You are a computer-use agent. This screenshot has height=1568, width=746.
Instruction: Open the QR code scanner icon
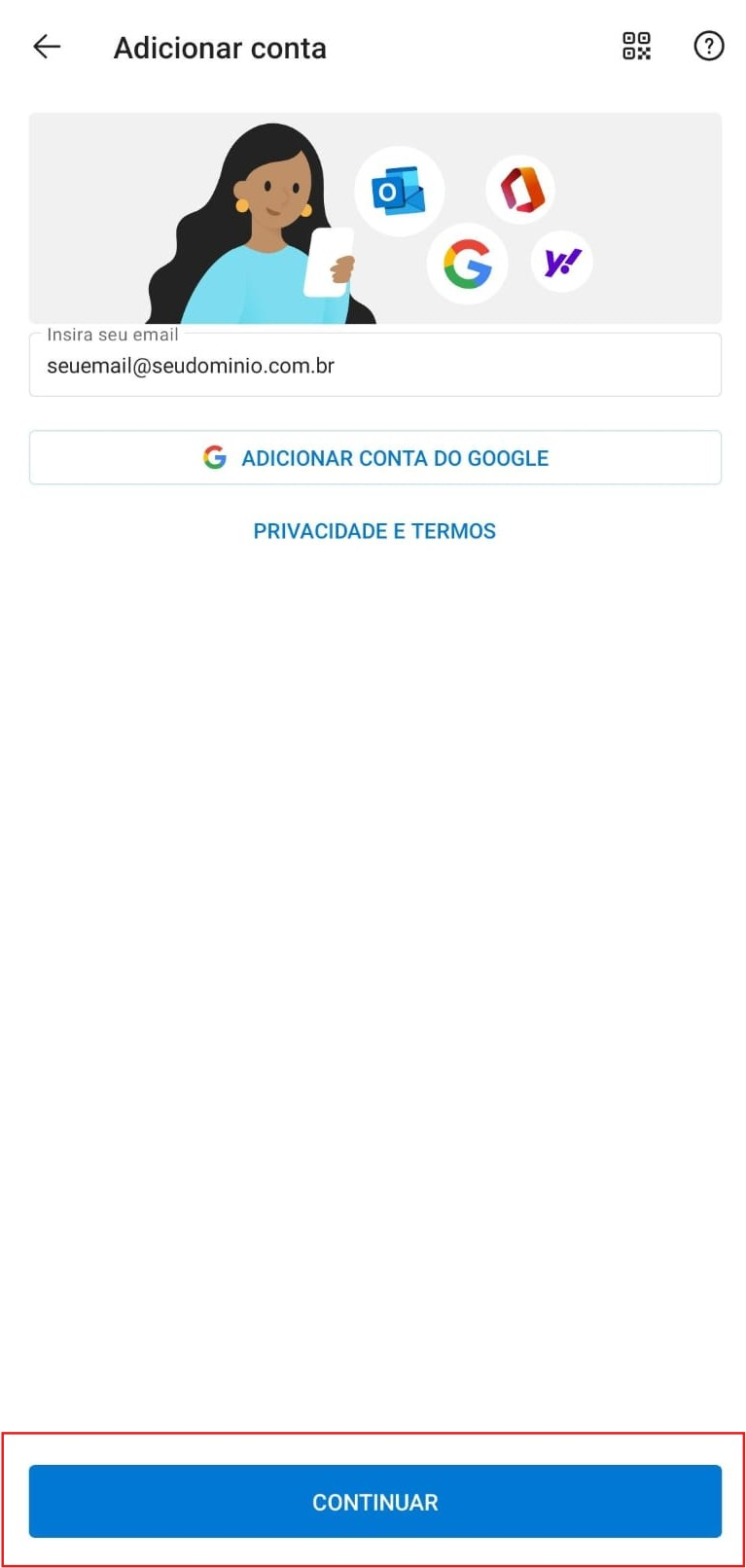[x=636, y=46]
